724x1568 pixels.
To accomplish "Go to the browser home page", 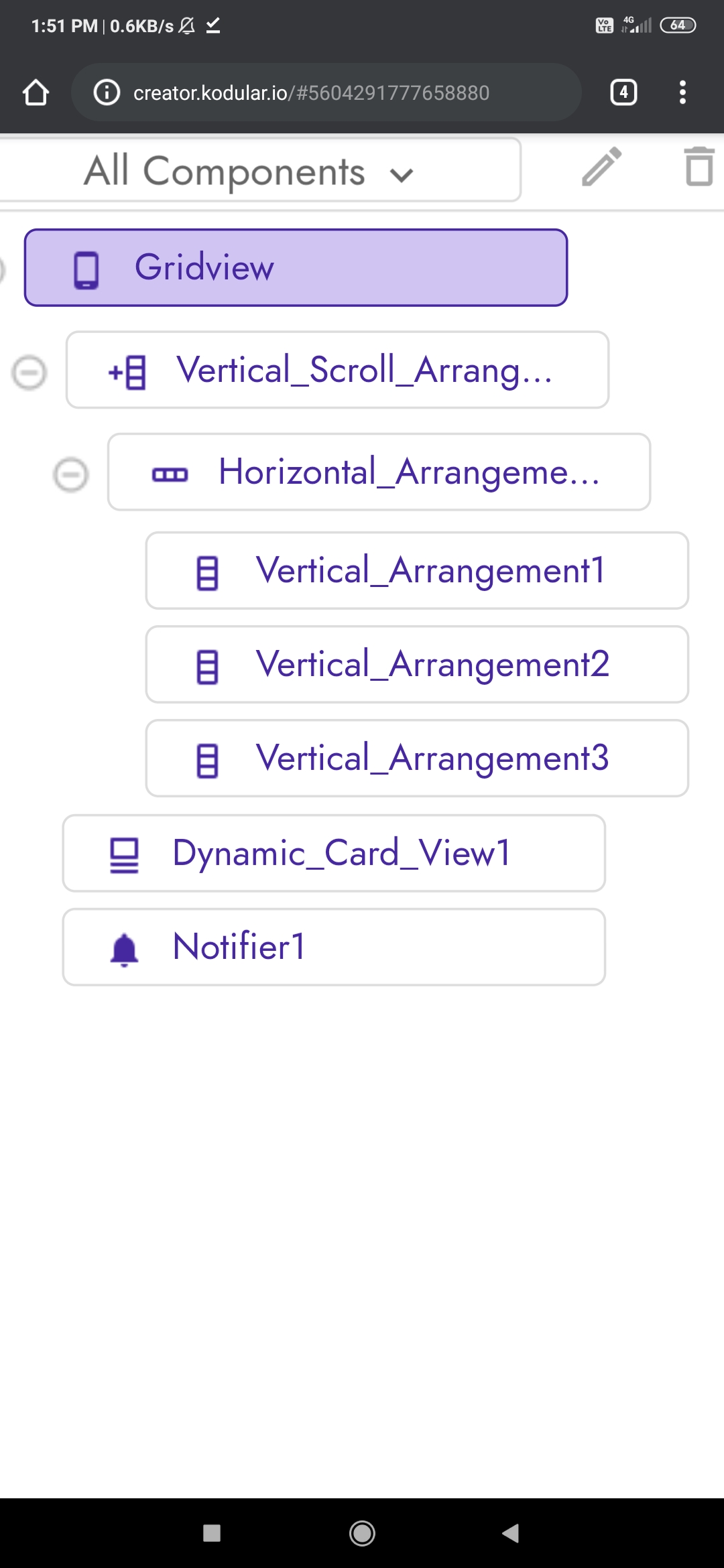I will (x=36, y=92).
